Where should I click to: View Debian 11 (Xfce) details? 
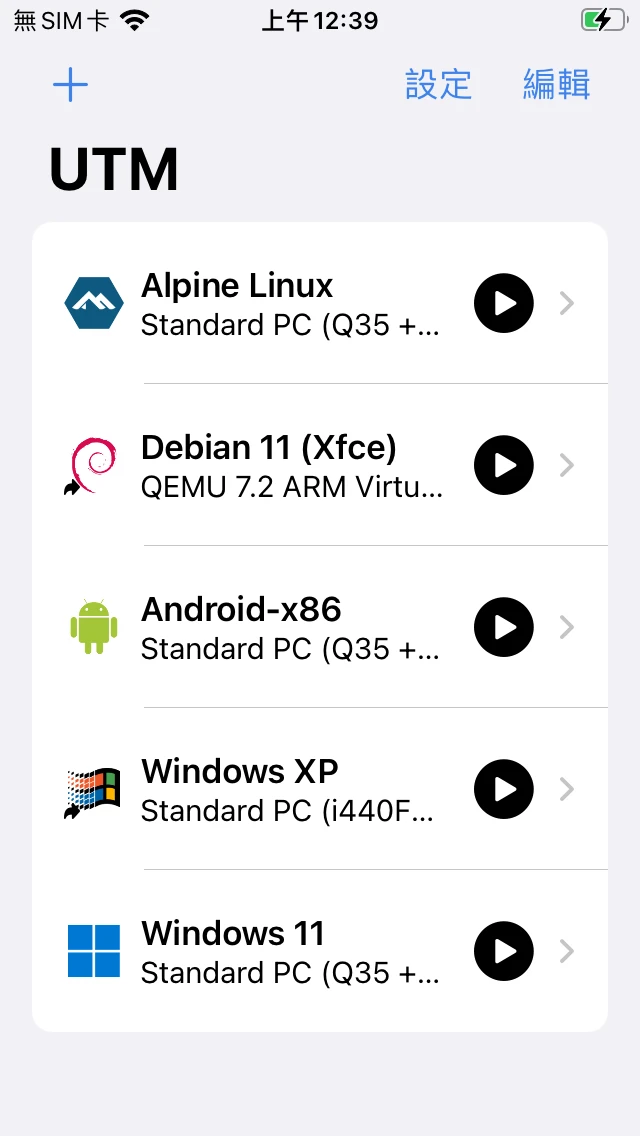(567, 465)
